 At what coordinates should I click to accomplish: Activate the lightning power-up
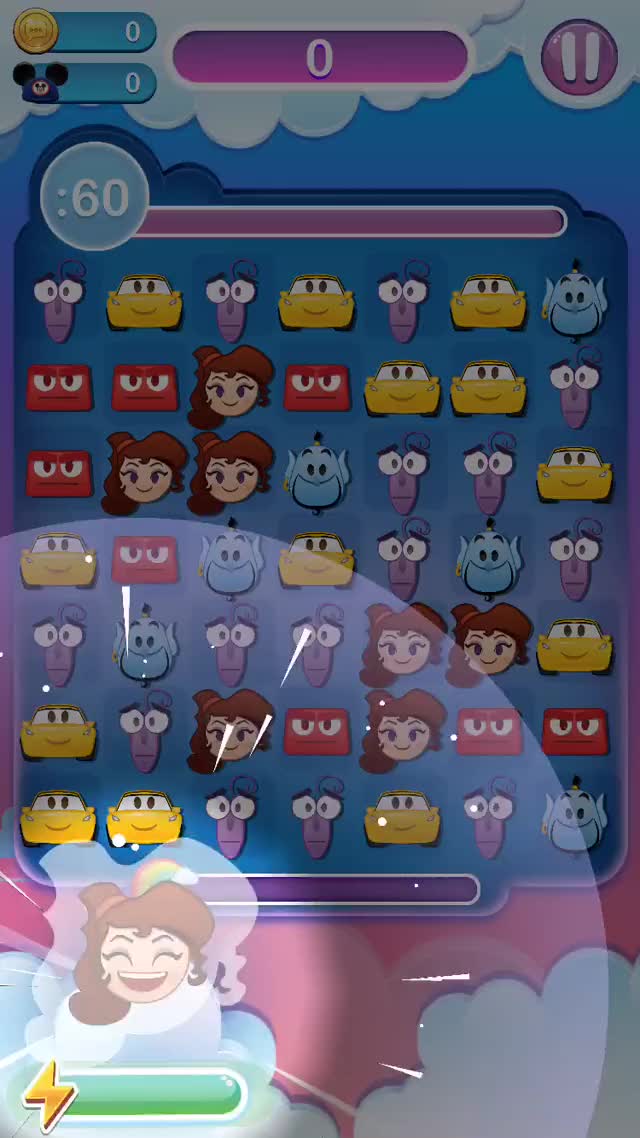48,1094
